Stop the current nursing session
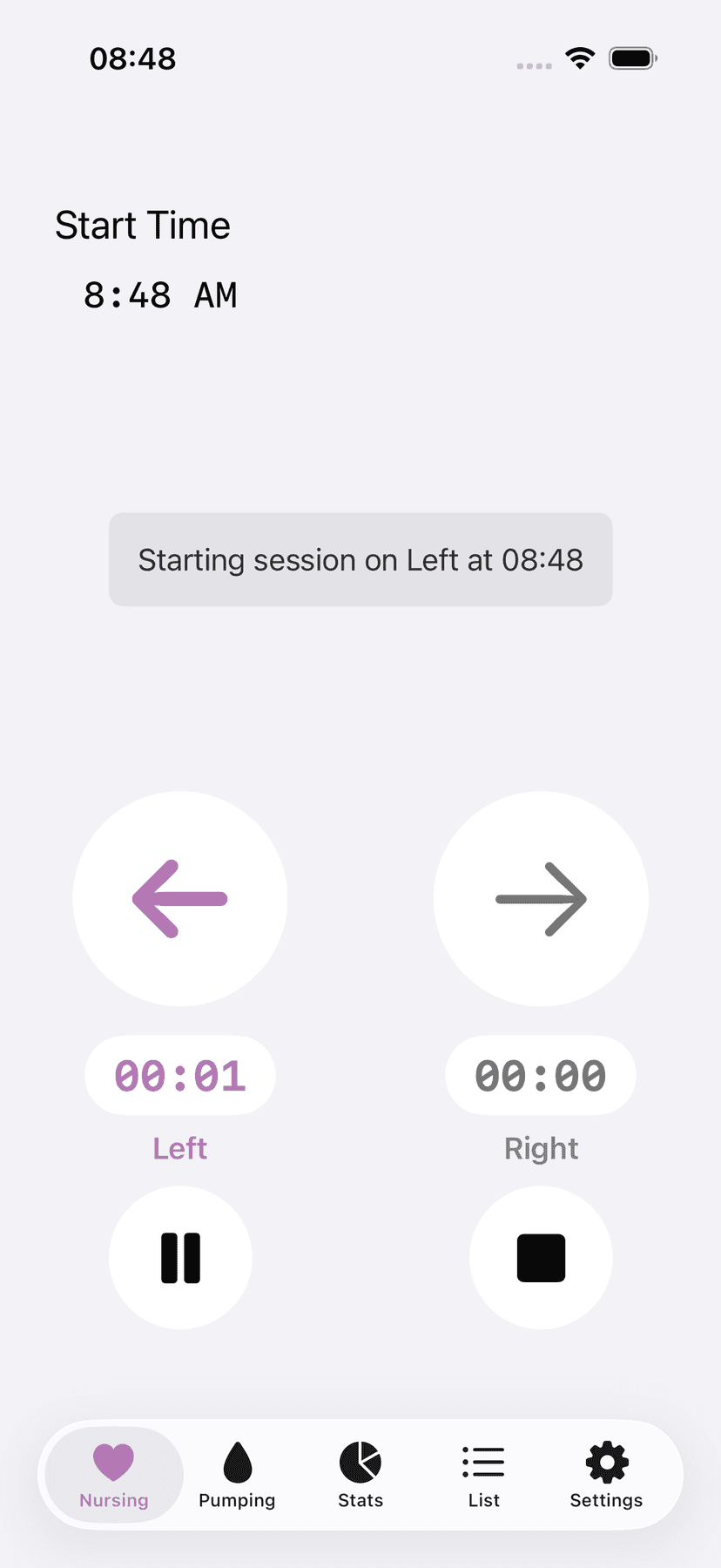Image resolution: width=721 pixels, height=1568 pixels. [x=540, y=1257]
